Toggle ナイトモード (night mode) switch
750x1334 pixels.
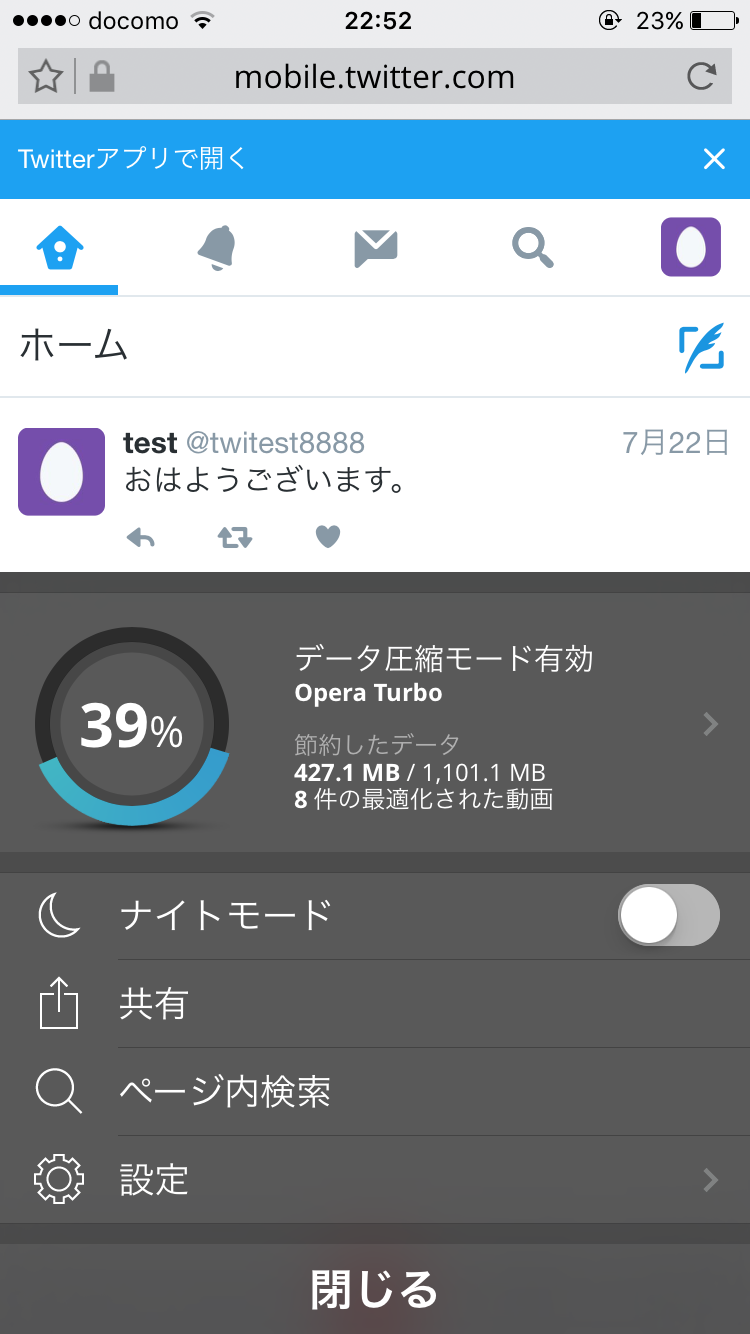(668, 914)
